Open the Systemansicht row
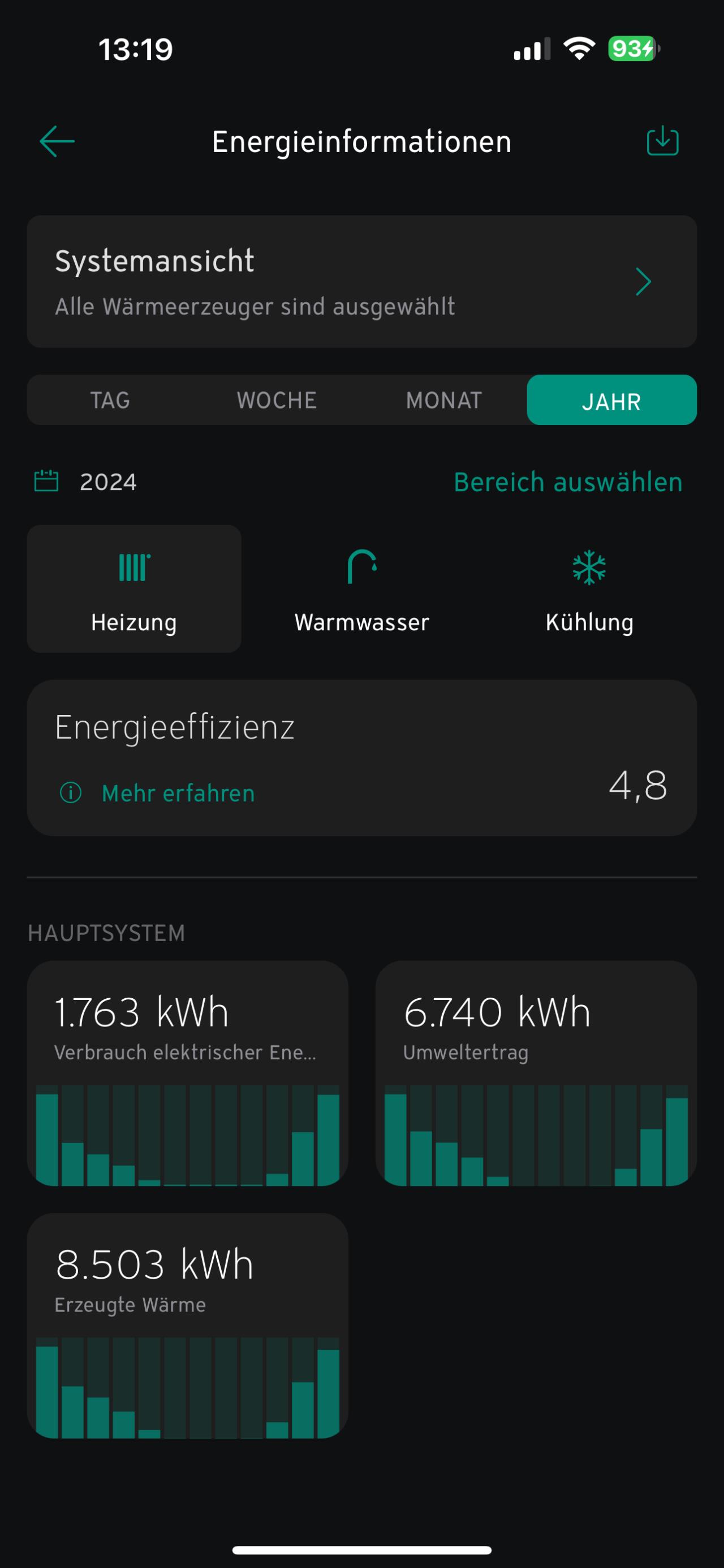This screenshot has width=724, height=1568. pyautogui.click(x=361, y=281)
